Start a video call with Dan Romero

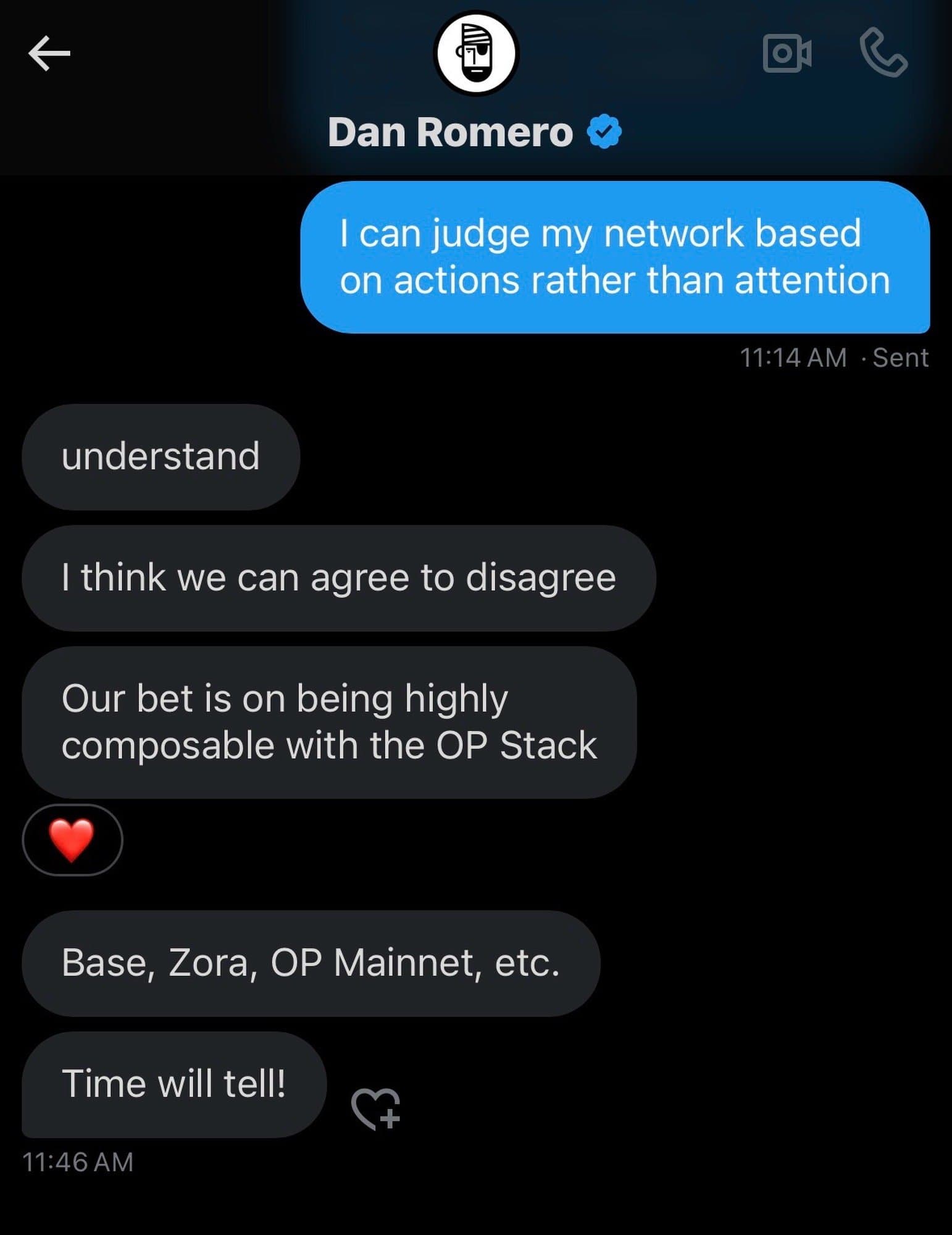click(787, 54)
